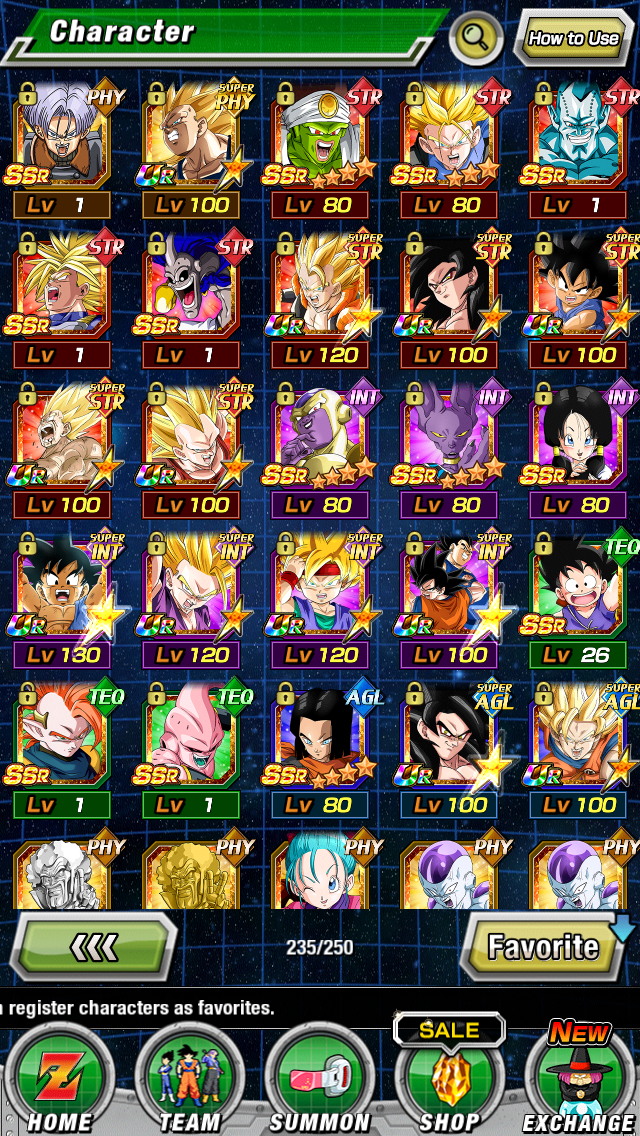
Task: Go back with the triple-arrow button
Action: 96,946
